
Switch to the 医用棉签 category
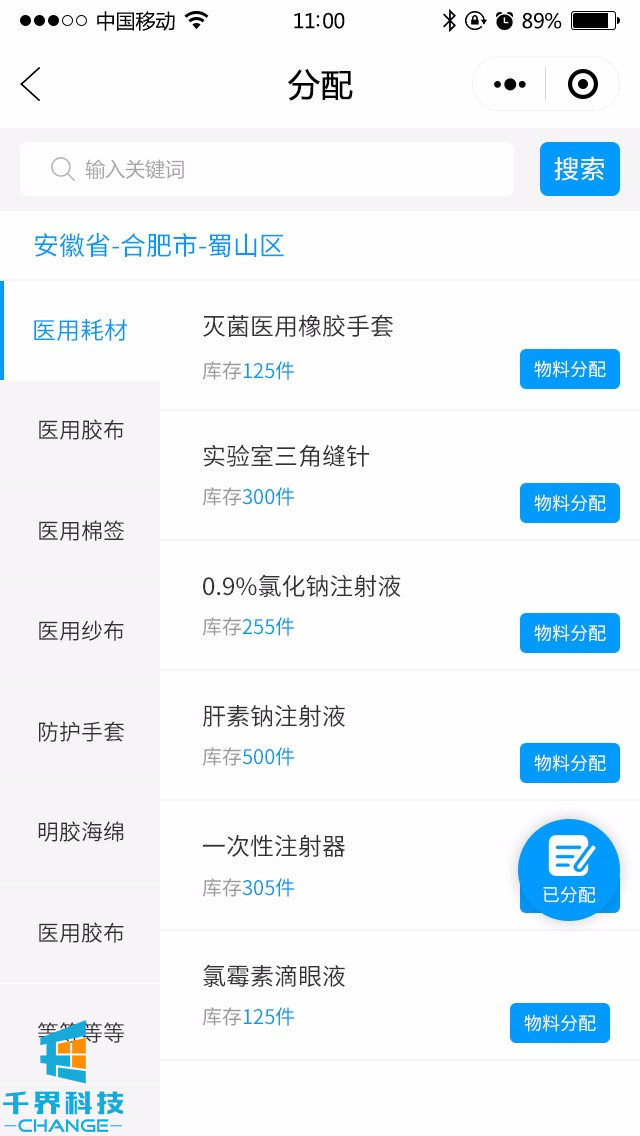click(81, 531)
